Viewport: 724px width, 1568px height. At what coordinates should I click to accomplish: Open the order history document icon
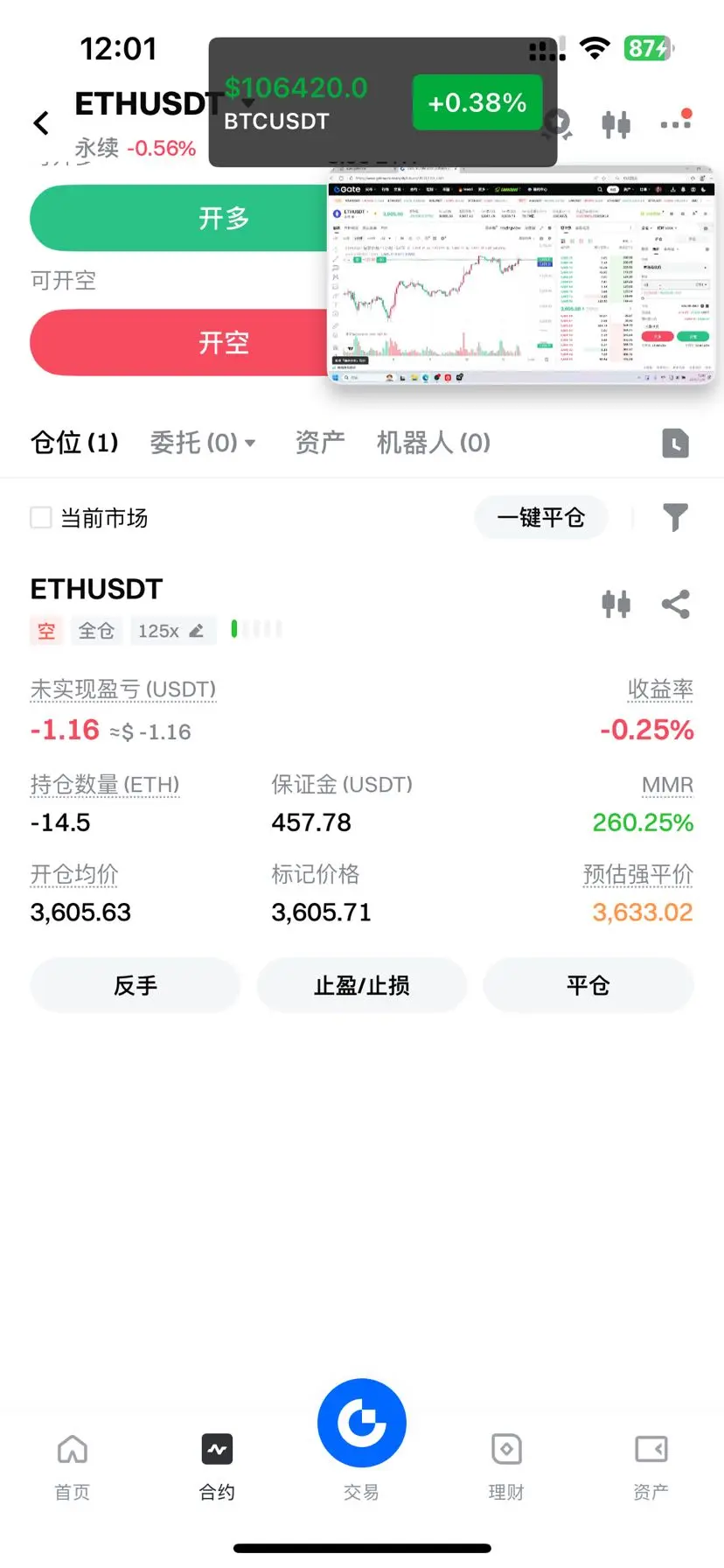click(x=675, y=444)
